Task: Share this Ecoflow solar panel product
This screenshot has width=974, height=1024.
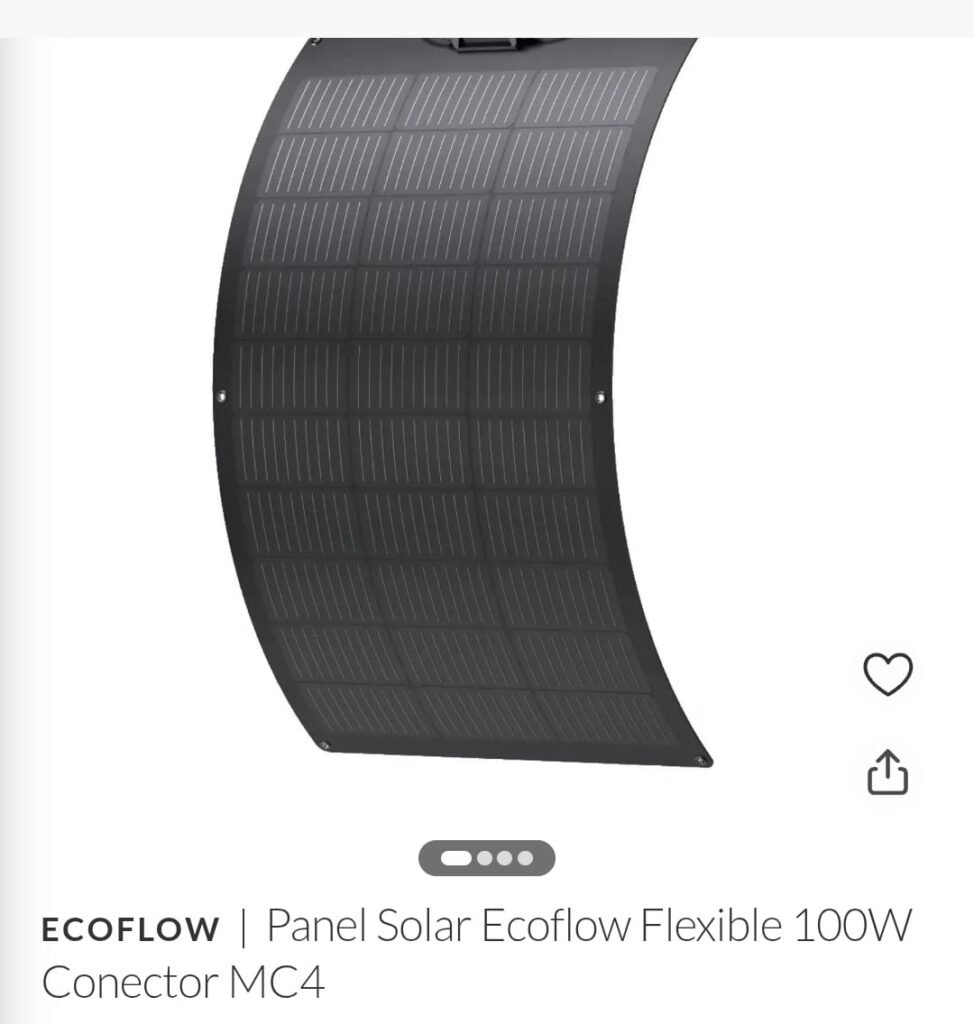Action: (x=887, y=771)
